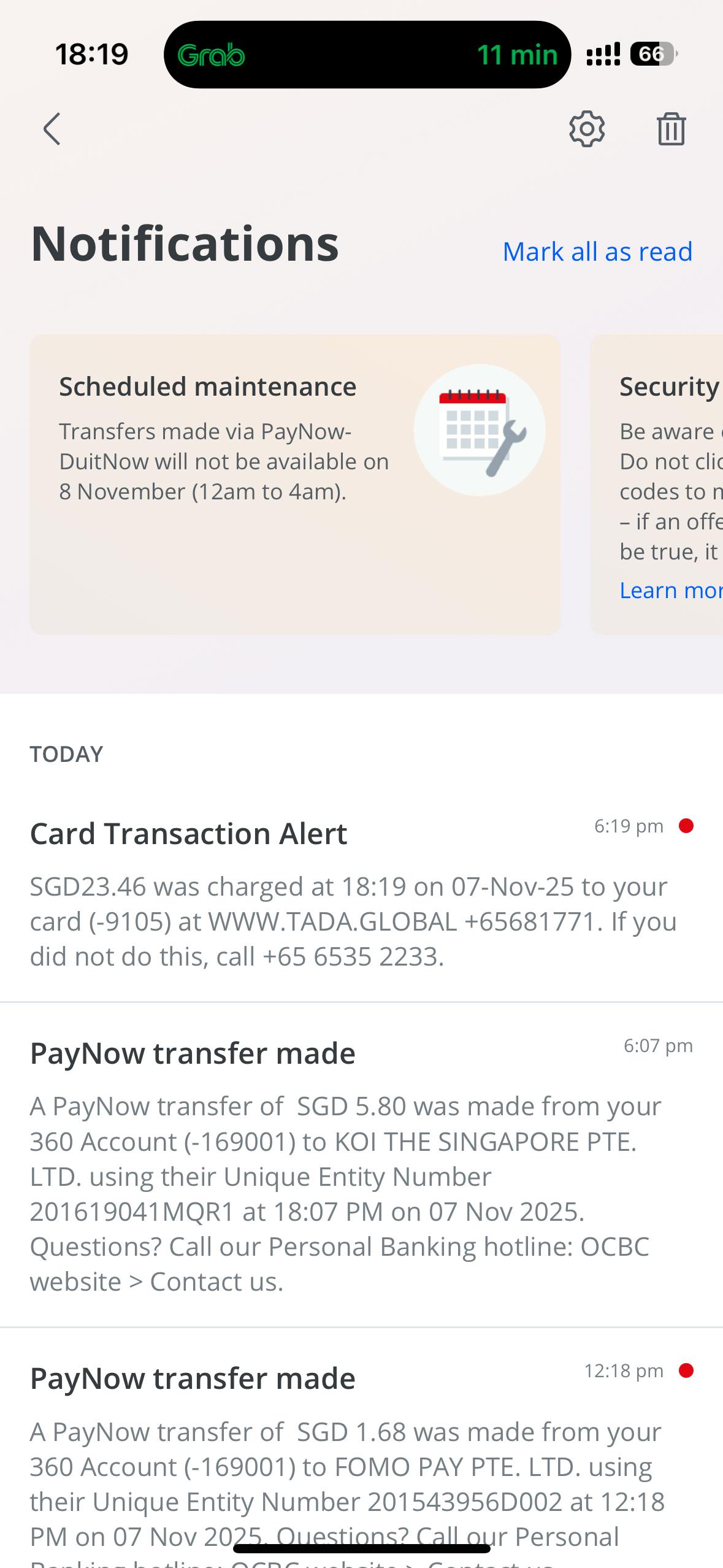723x1568 pixels.
Task: Tap the Grab live activity pill
Action: (x=367, y=55)
